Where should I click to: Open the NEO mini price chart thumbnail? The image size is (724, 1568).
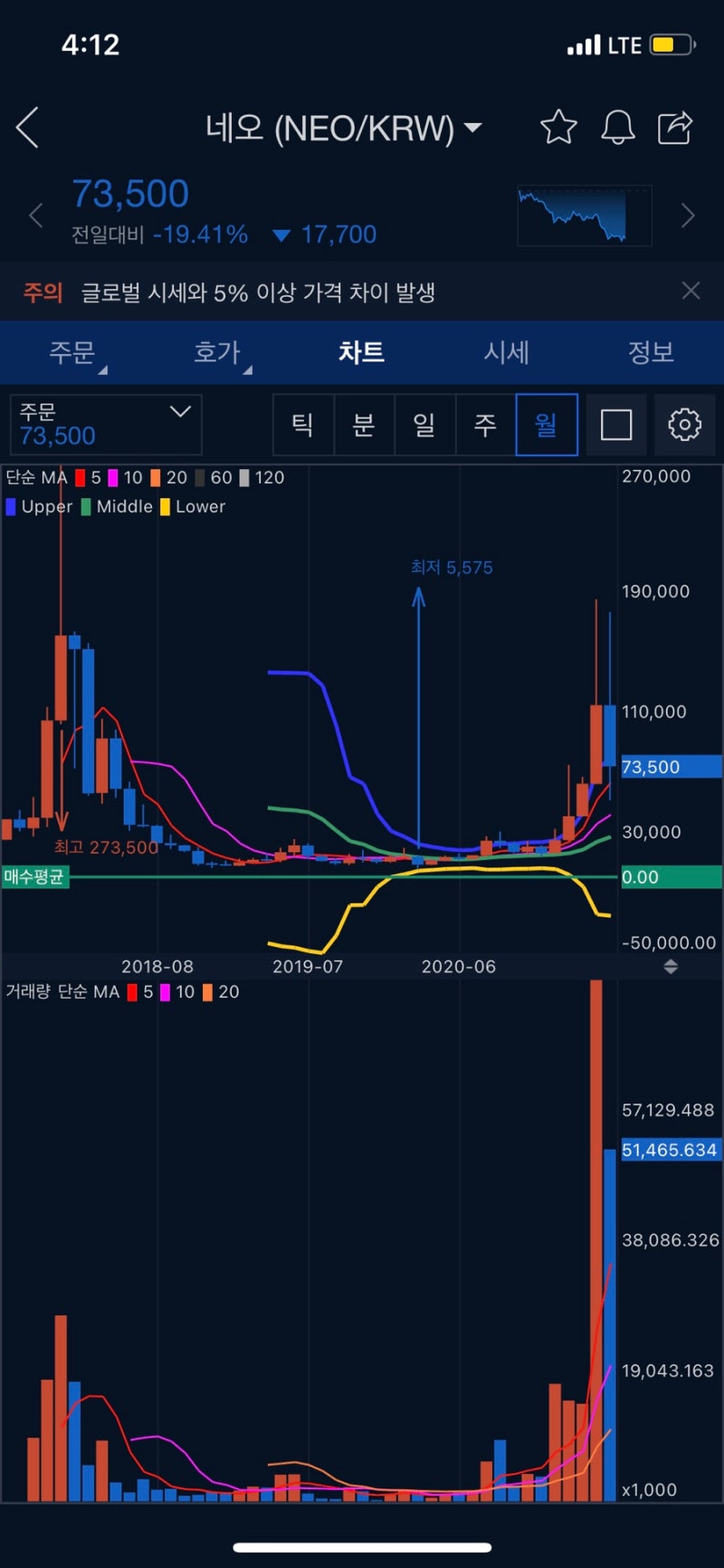pyautogui.click(x=584, y=215)
